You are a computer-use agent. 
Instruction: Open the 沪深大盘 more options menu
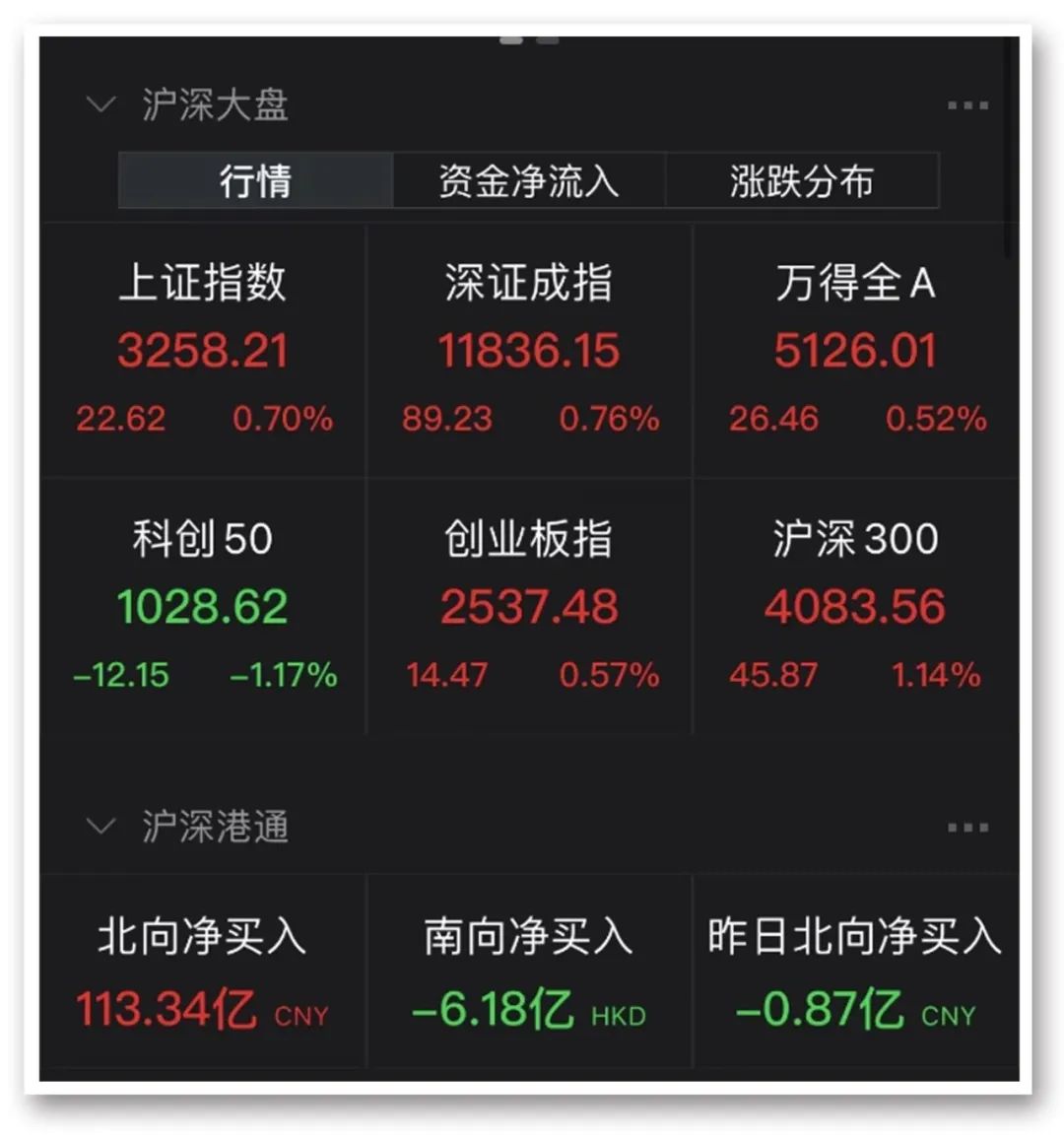pos(966,105)
